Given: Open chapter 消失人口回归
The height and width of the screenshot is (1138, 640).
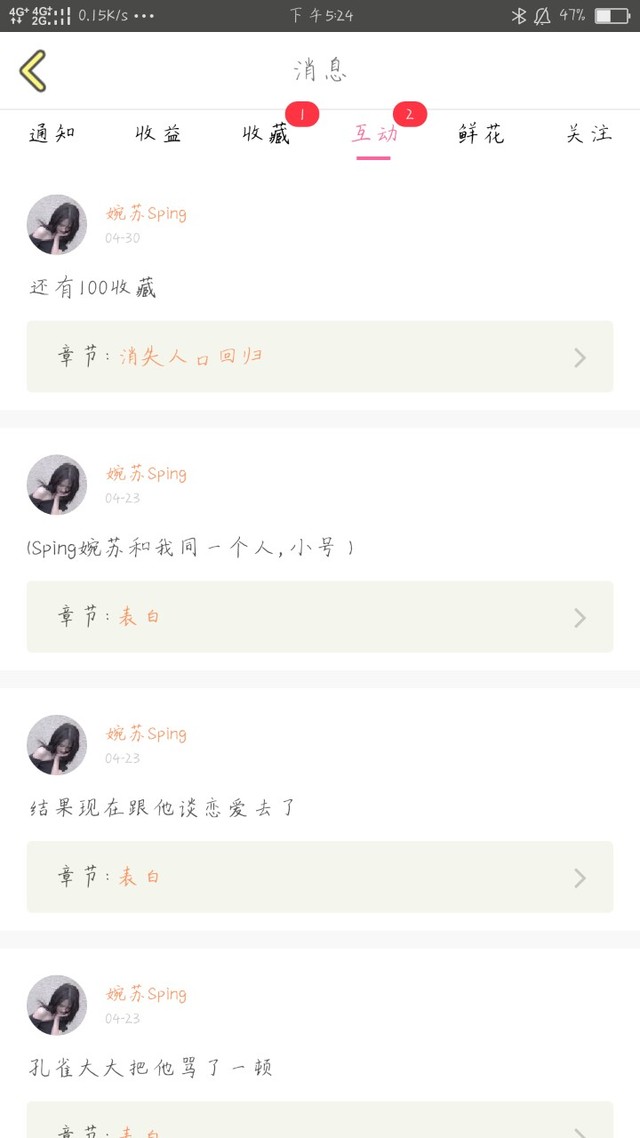Looking at the screenshot, I should point(320,356).
